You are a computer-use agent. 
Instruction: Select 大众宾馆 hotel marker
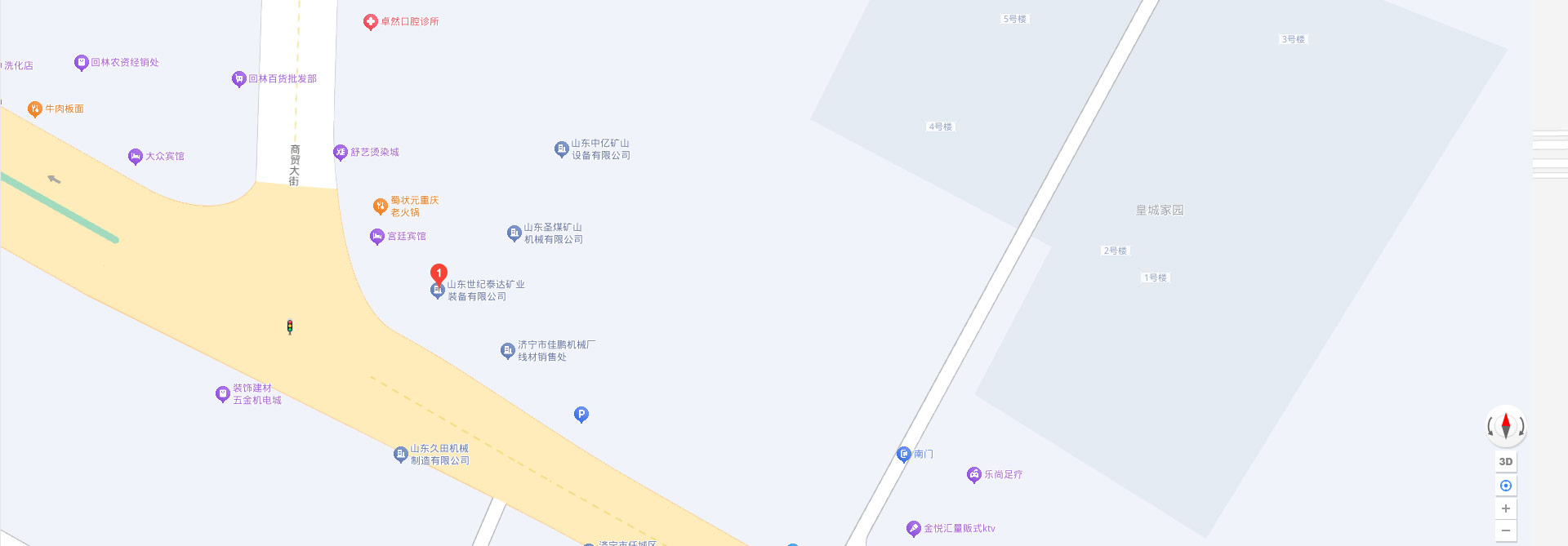(136, 156)
